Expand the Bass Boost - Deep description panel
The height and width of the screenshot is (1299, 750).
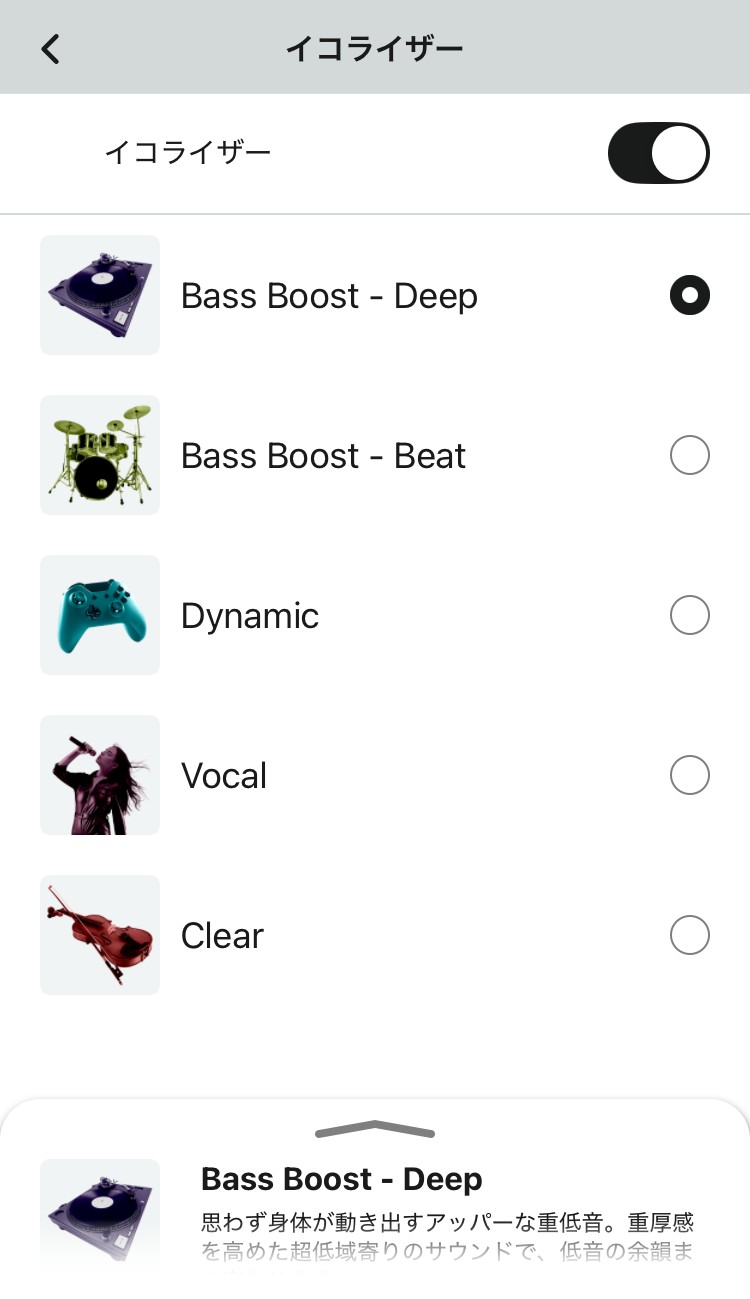pyautogui.click(x=375, y=1131)
